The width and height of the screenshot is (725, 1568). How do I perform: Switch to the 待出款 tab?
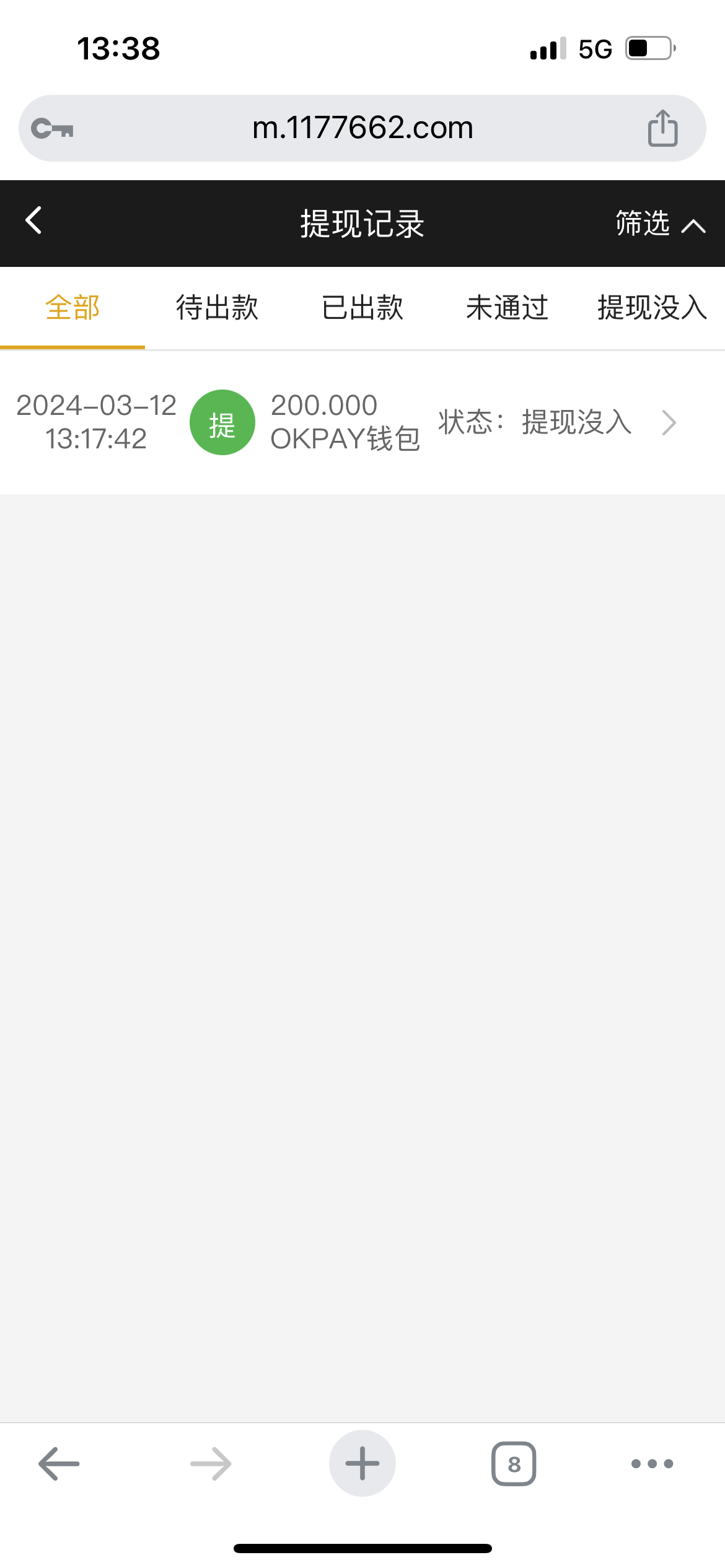point(217,308)
